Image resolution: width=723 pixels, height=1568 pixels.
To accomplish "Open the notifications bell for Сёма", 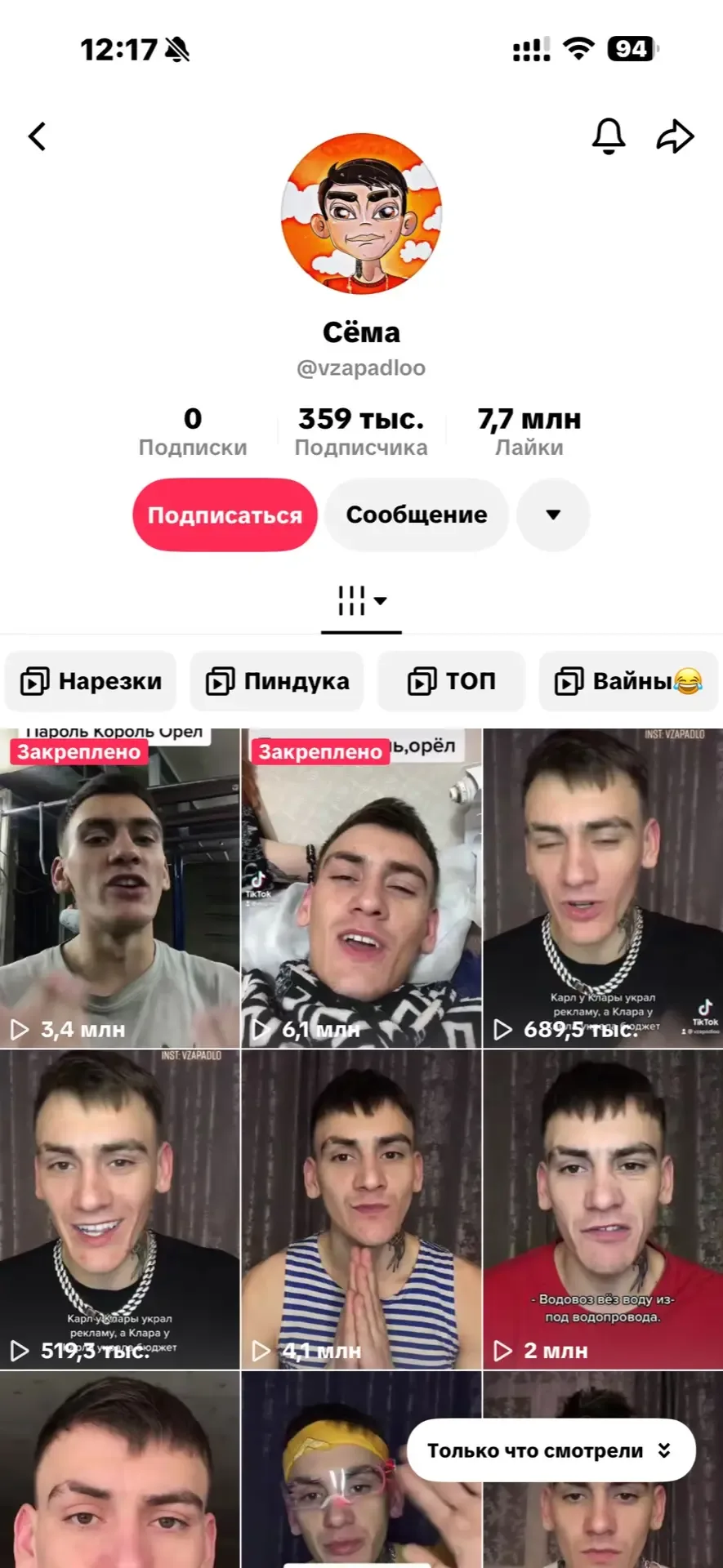I will (609, 136).
